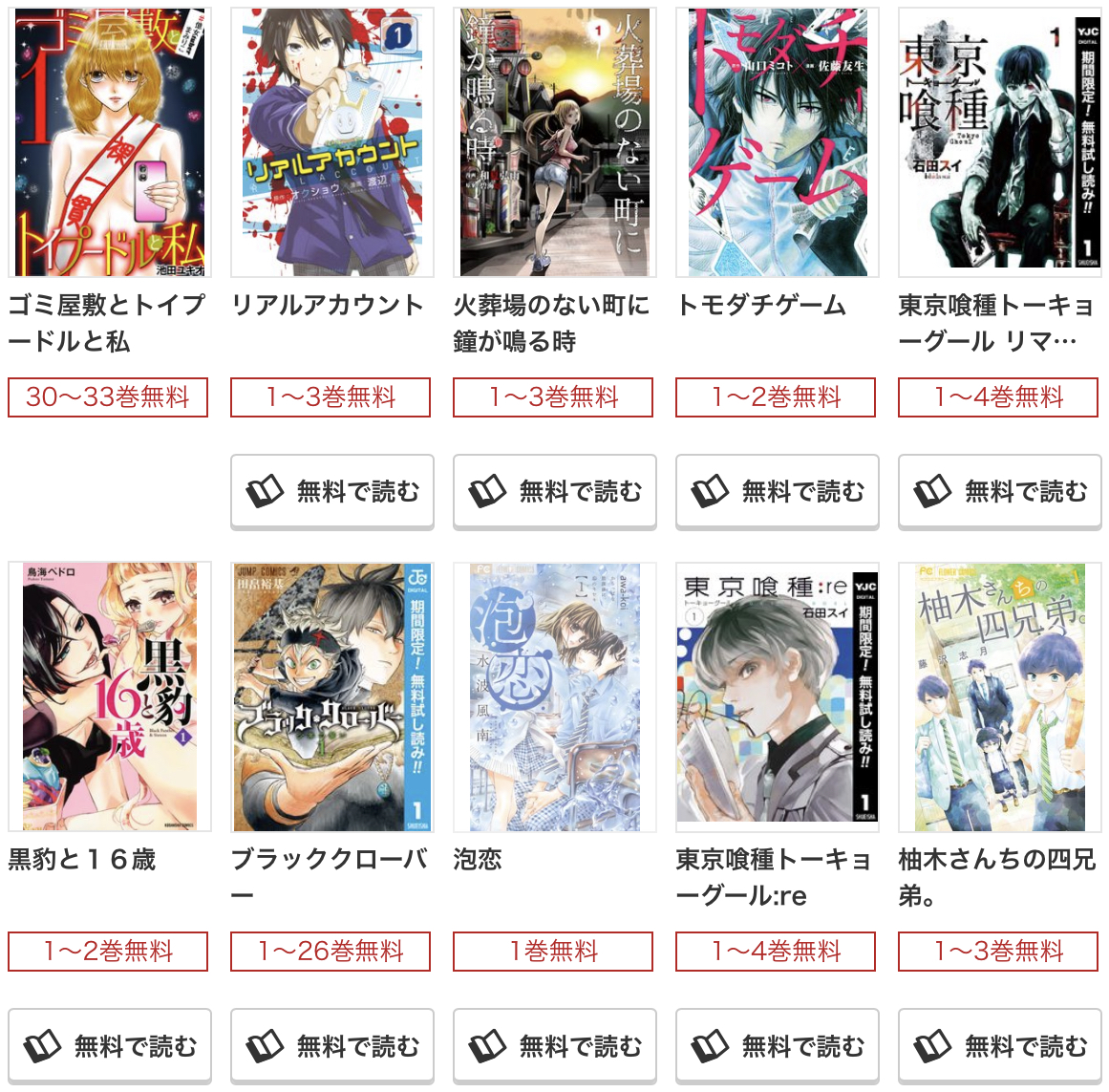
Task: Open the 柚木さんちの四兄弟。 manga cover
Action: [x=999, y=696]
